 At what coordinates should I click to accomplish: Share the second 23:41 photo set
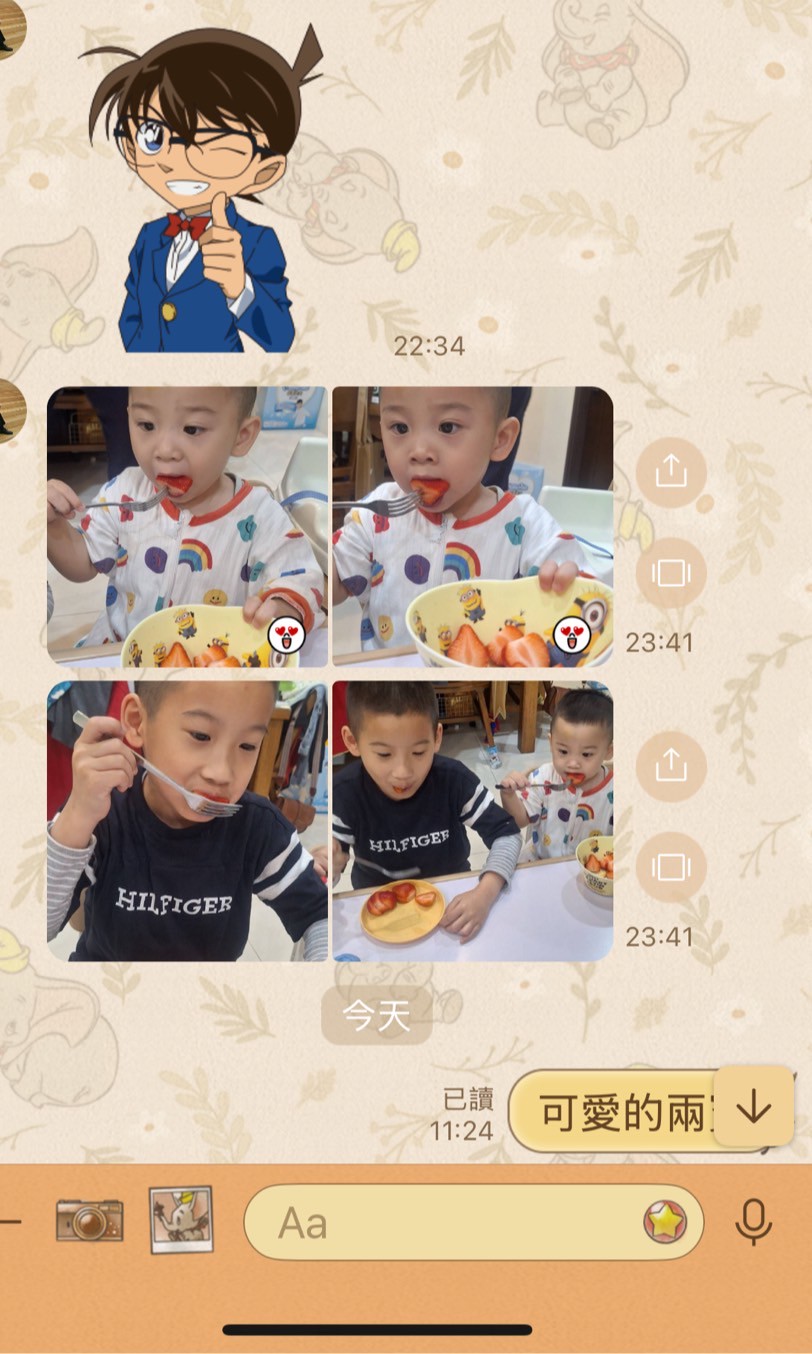(671, 766)
